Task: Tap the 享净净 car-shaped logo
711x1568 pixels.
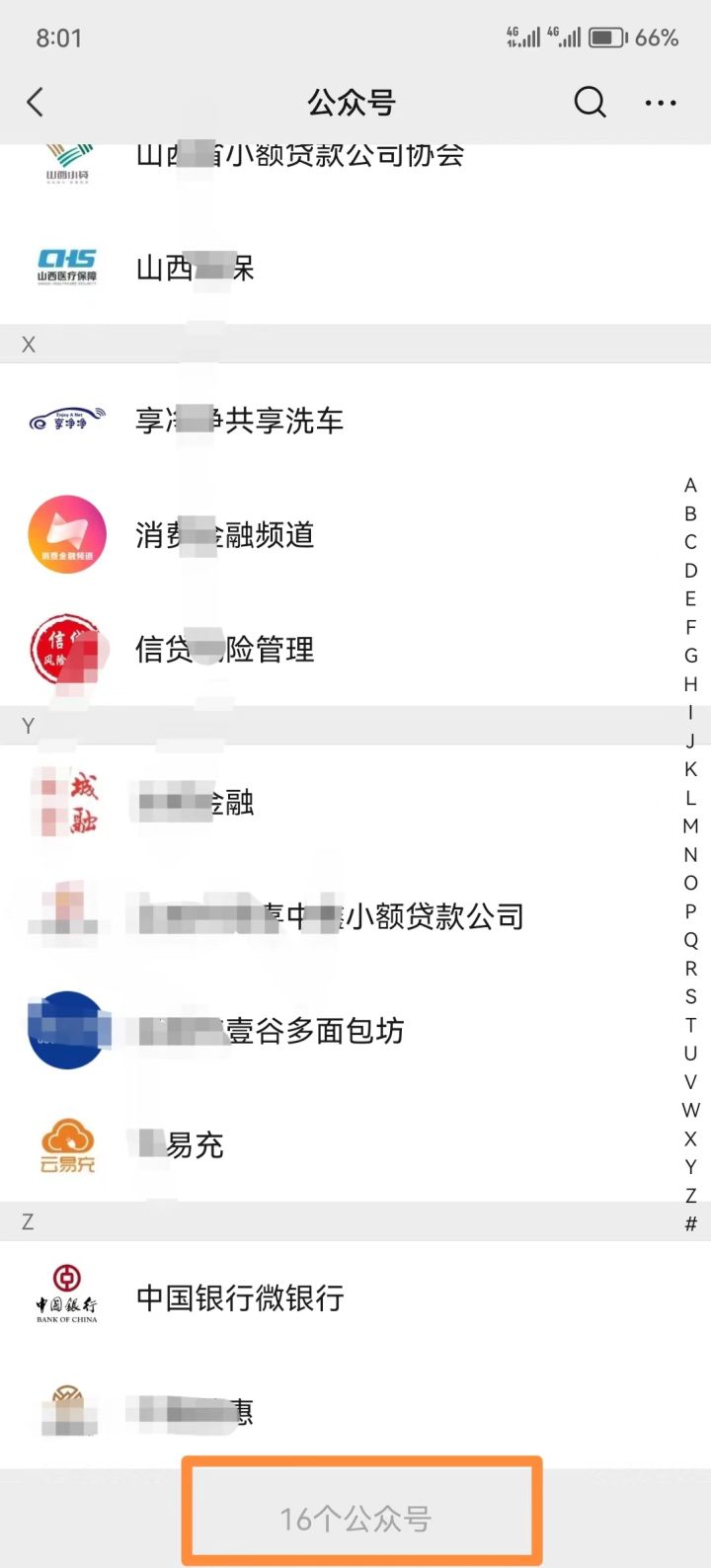Action: click(x=66, y=420)
